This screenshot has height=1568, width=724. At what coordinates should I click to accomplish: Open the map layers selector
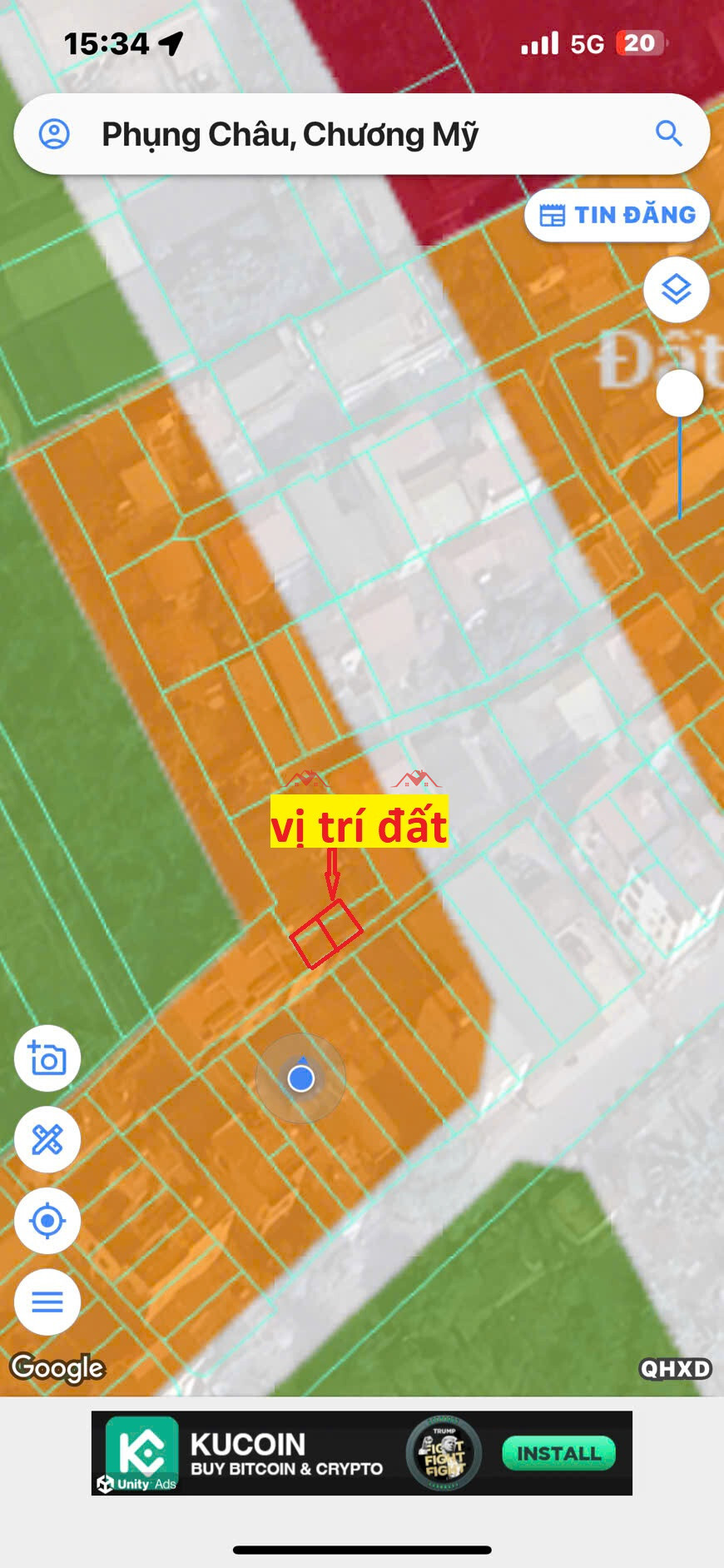tap(676, 290)
